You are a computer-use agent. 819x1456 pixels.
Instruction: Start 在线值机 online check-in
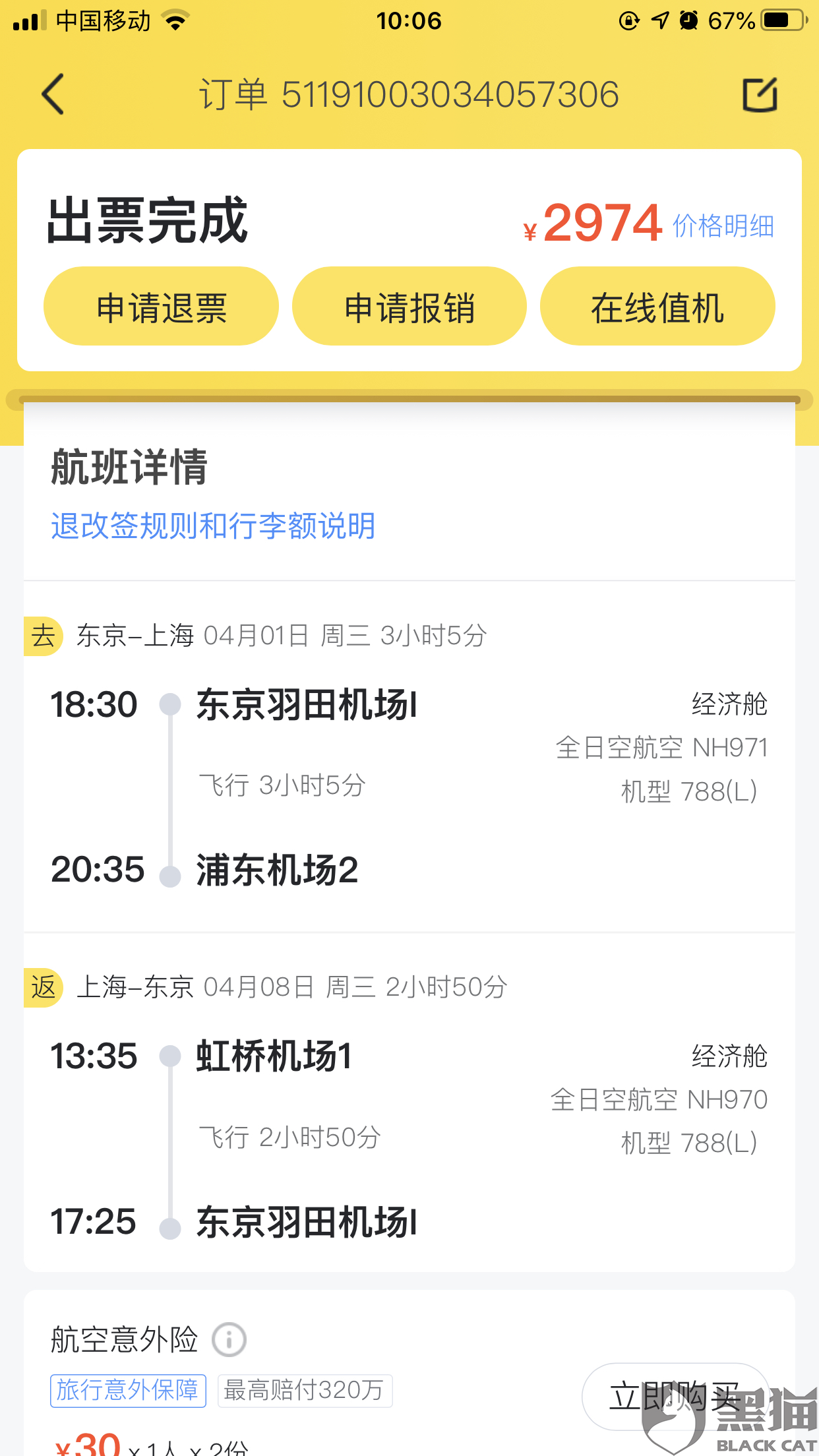click(x=657, y=307)
